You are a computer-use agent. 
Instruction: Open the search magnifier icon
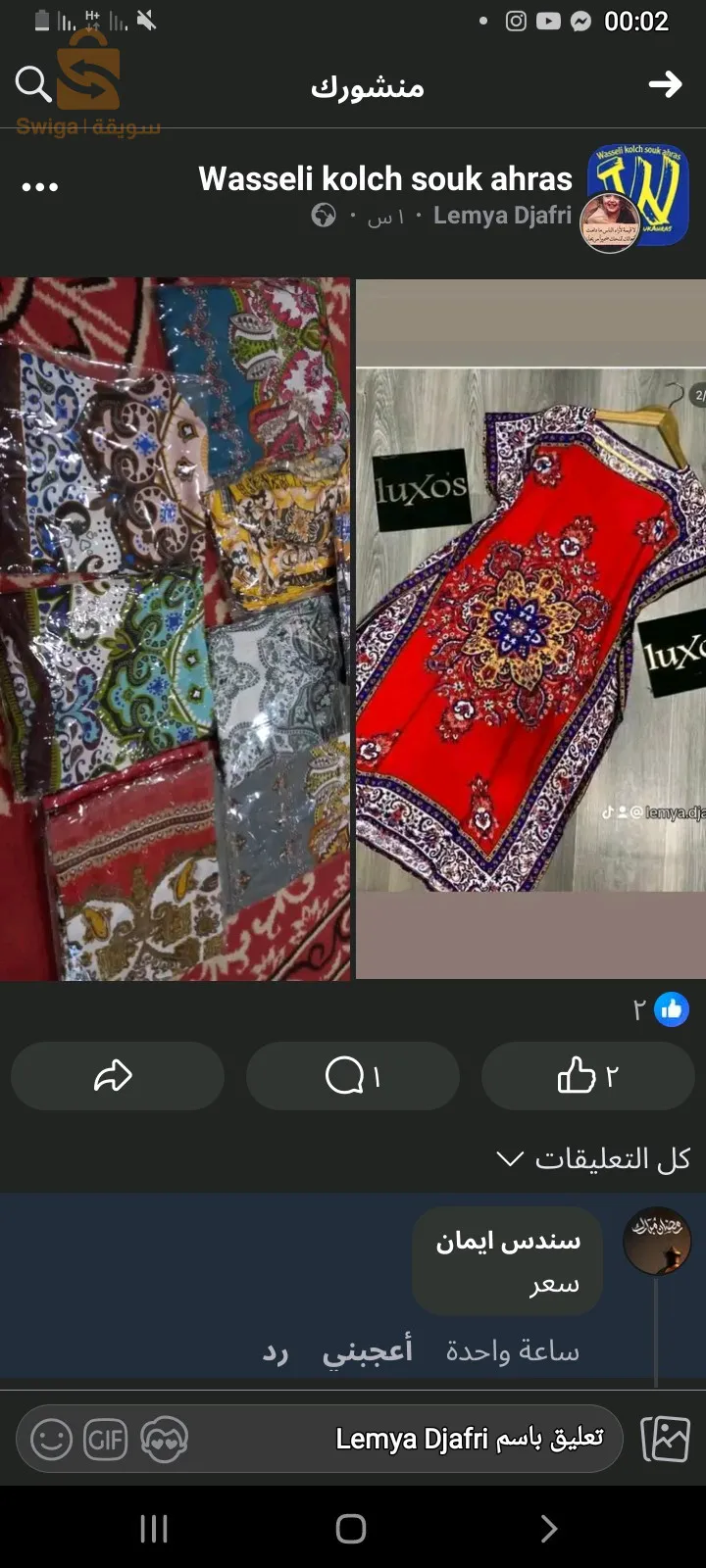[33, 85]
